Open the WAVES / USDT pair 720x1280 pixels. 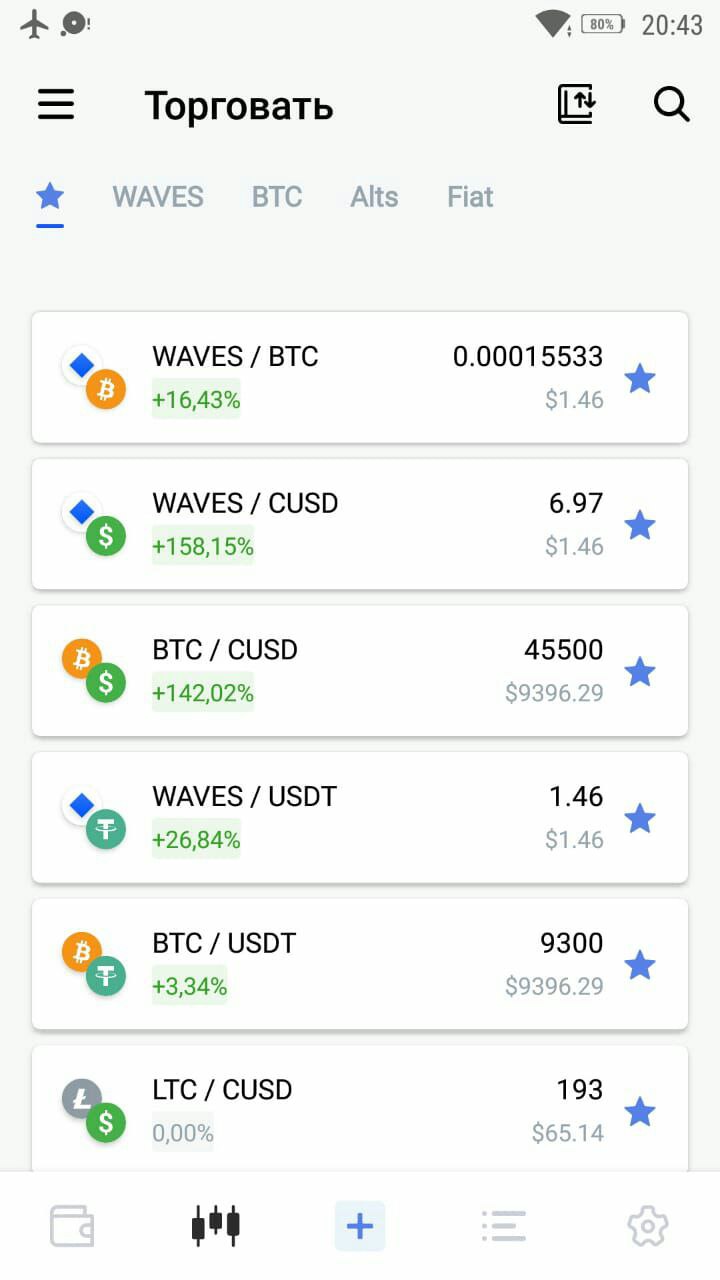[x=360, y=817]
